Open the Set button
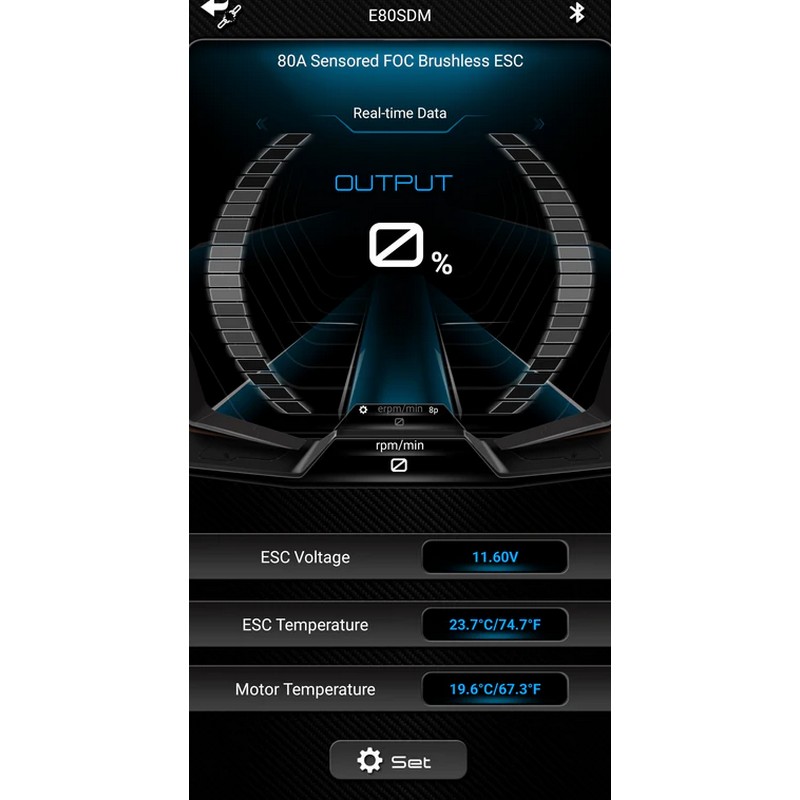This screenshot has height=800, width=800. pos(398,761)
